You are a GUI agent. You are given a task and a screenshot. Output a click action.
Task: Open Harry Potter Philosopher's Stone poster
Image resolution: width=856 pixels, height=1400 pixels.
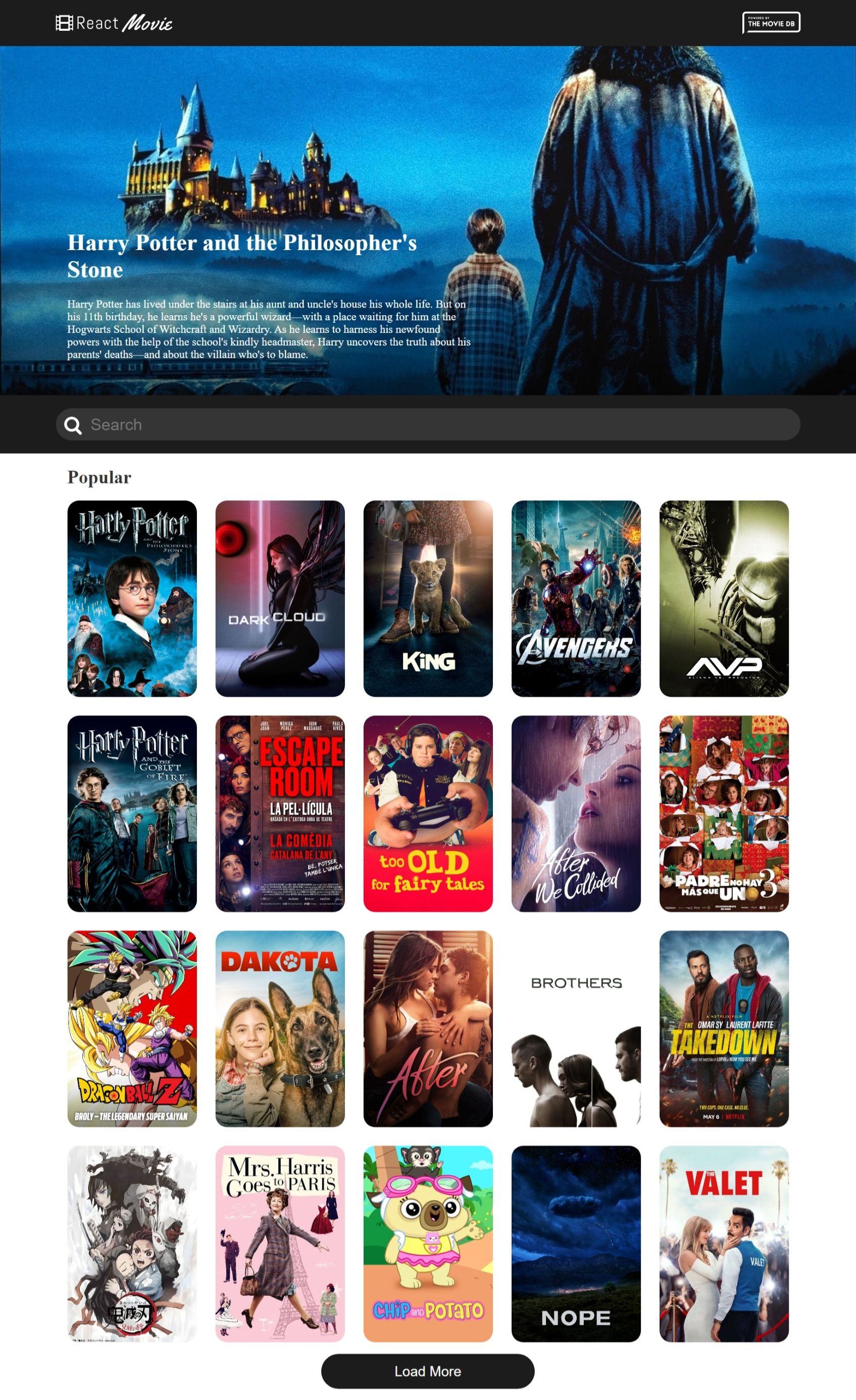pyautogui.click(x=132, y=598)
